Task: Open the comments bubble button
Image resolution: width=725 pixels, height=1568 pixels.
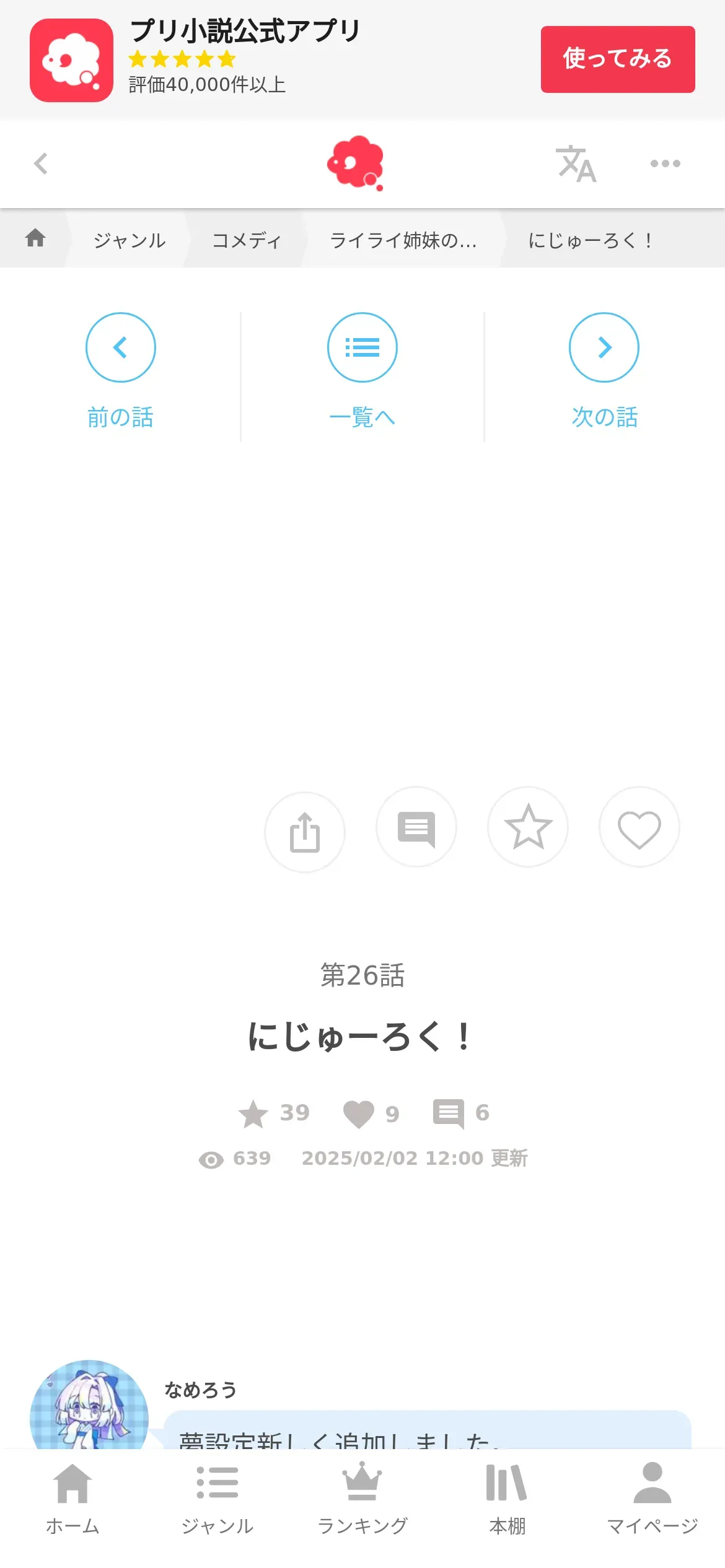Action: tap(416, 827)
